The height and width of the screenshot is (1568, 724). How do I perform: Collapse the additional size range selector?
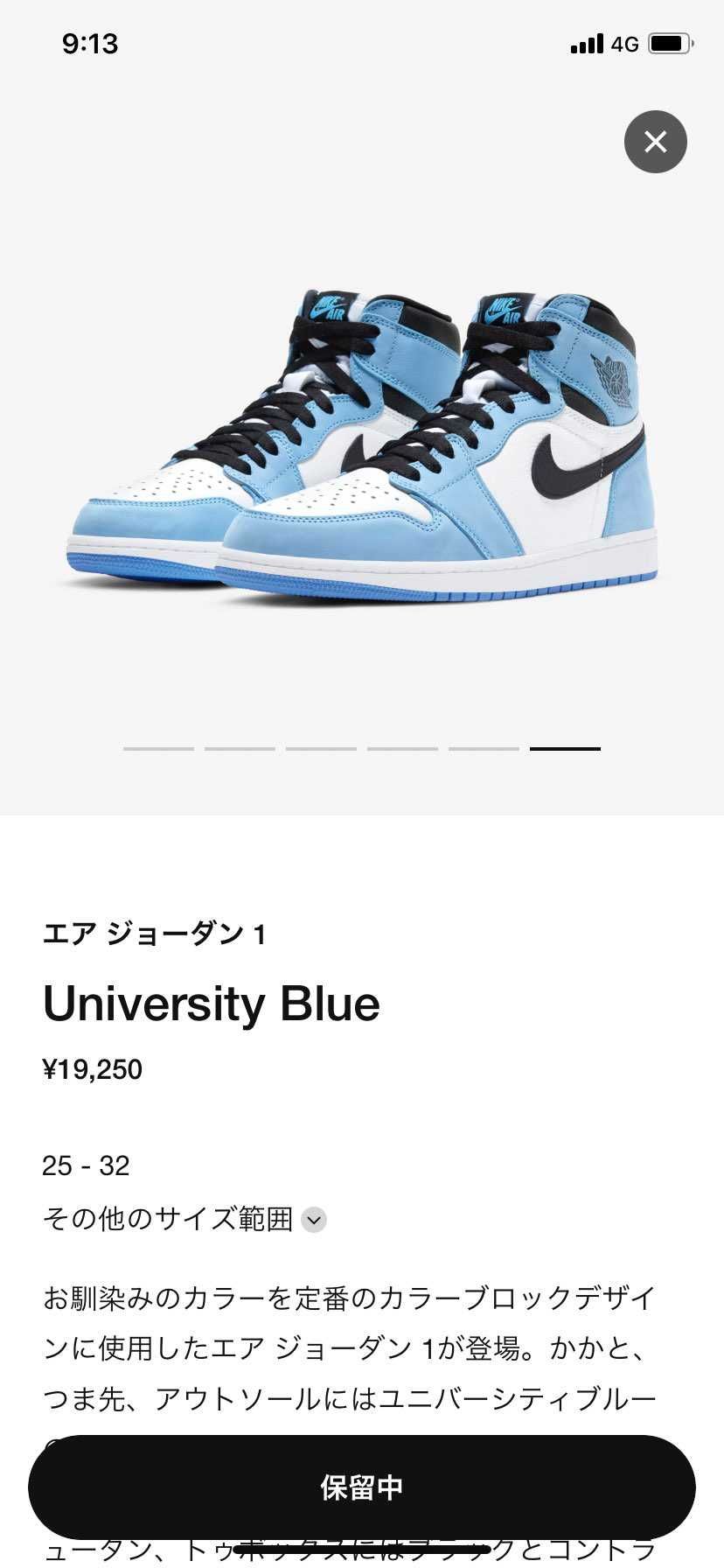169,1219
